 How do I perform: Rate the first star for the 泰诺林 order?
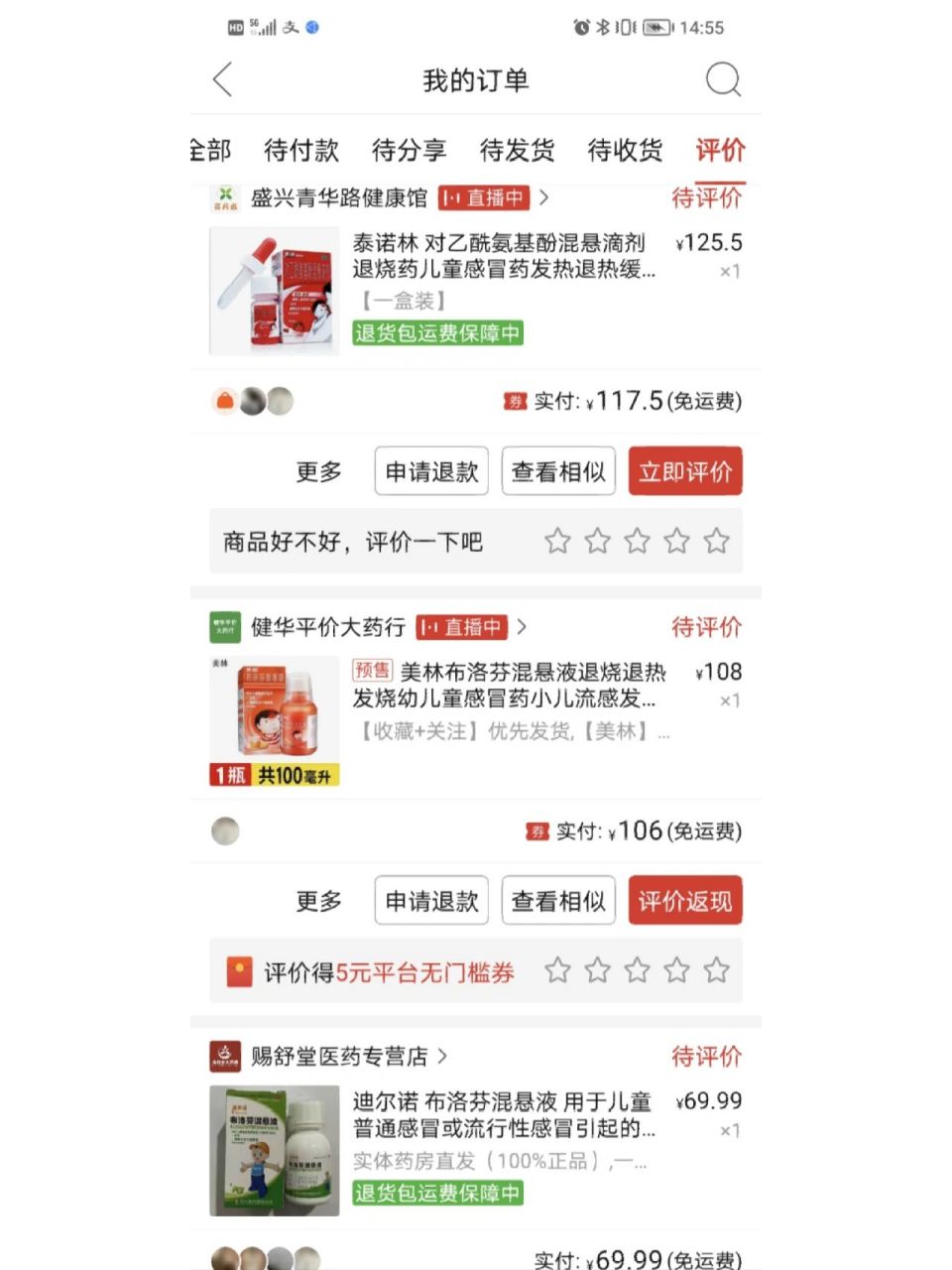557,541
